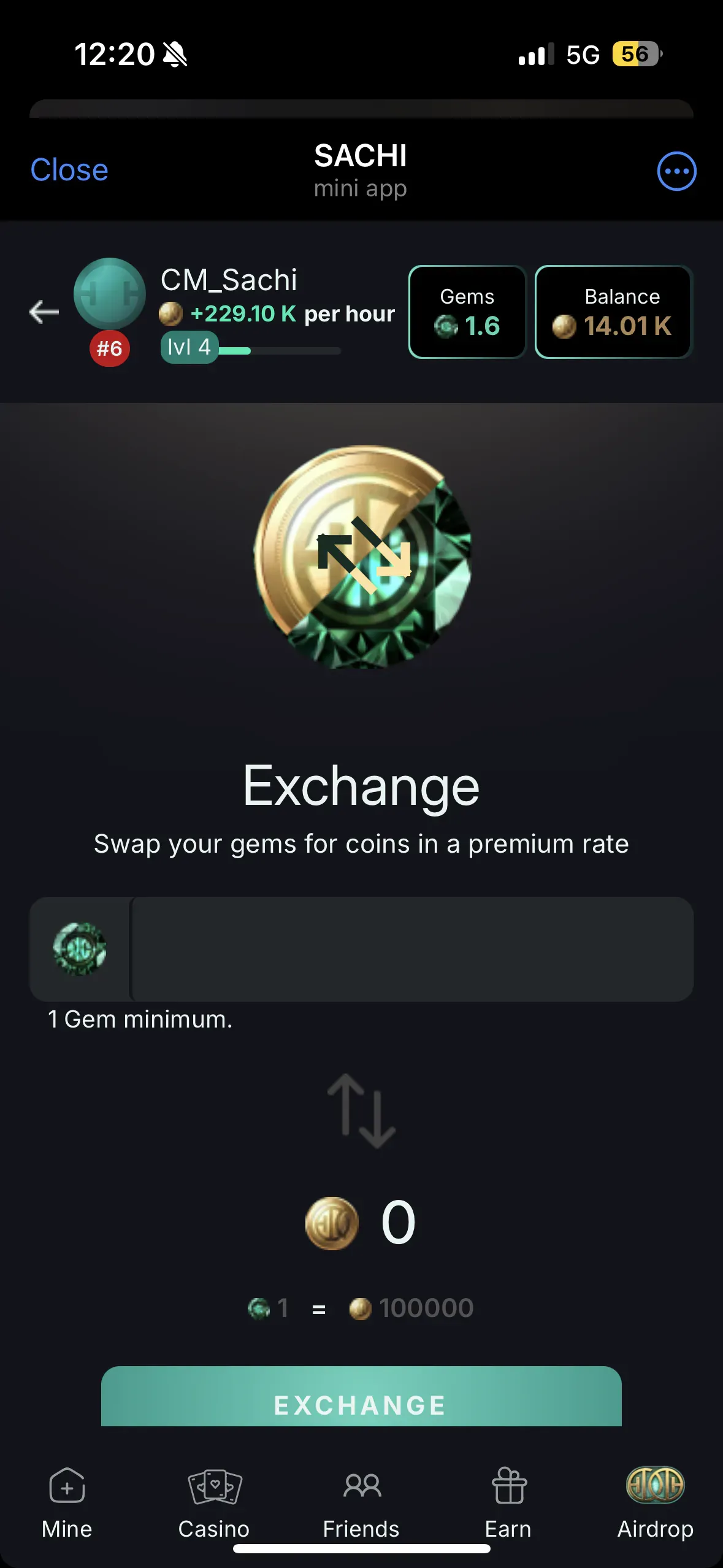The image size is (723, 1568).
Task: Close the SACHI mini app
Action: [x=69, y=170]
